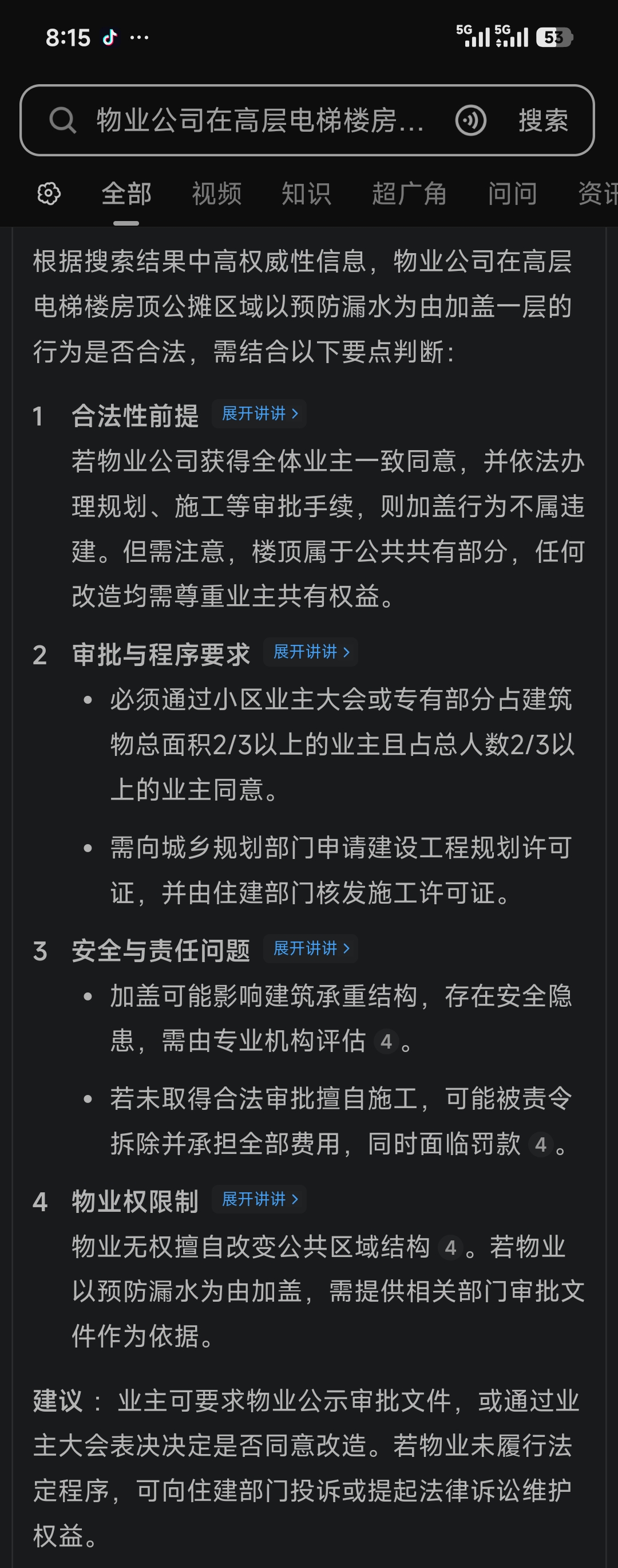Open citation 4 after 物业无权擅自改变公共区域结构

pos(450,1248)
